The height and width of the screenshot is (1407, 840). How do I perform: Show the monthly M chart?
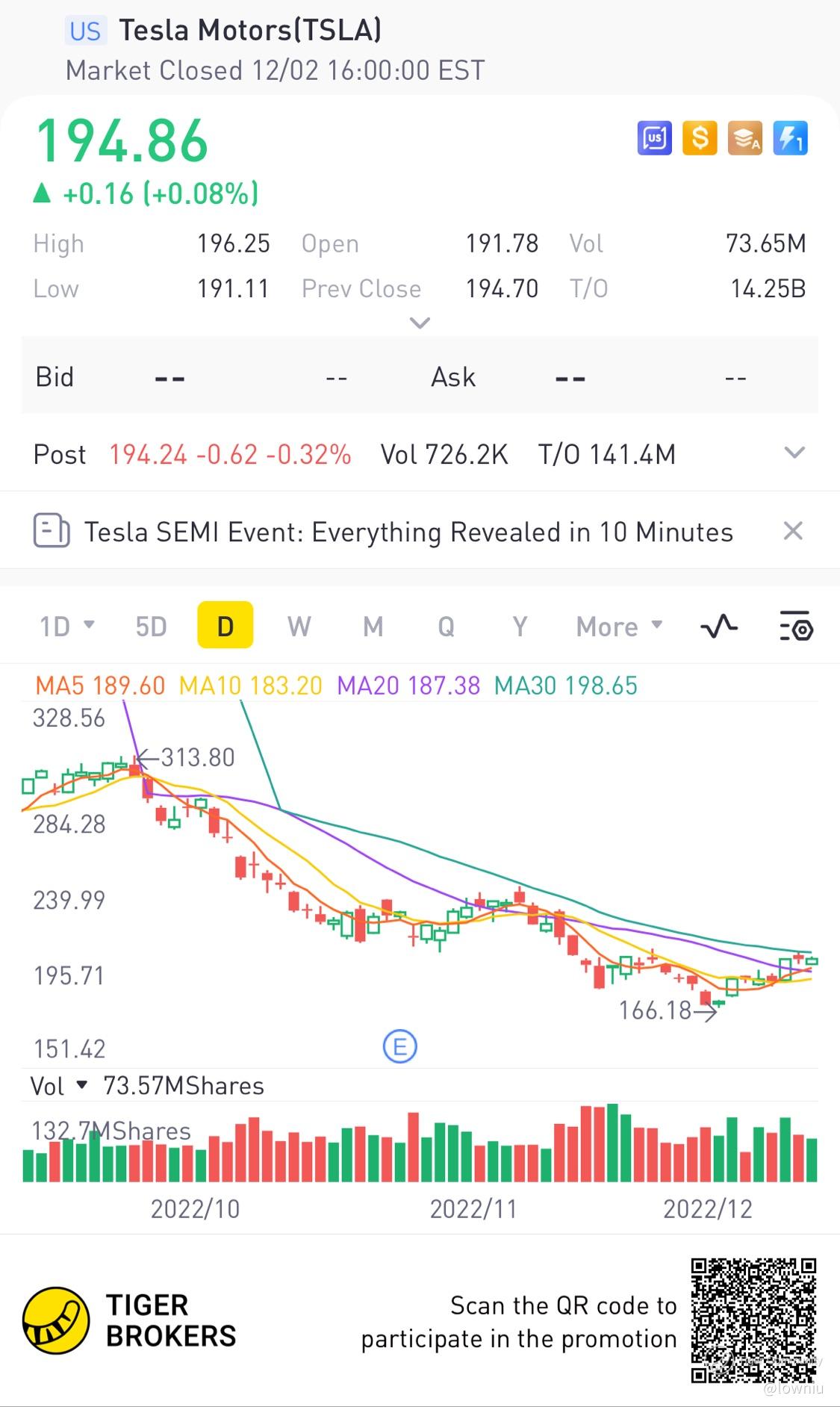point(373,626)
